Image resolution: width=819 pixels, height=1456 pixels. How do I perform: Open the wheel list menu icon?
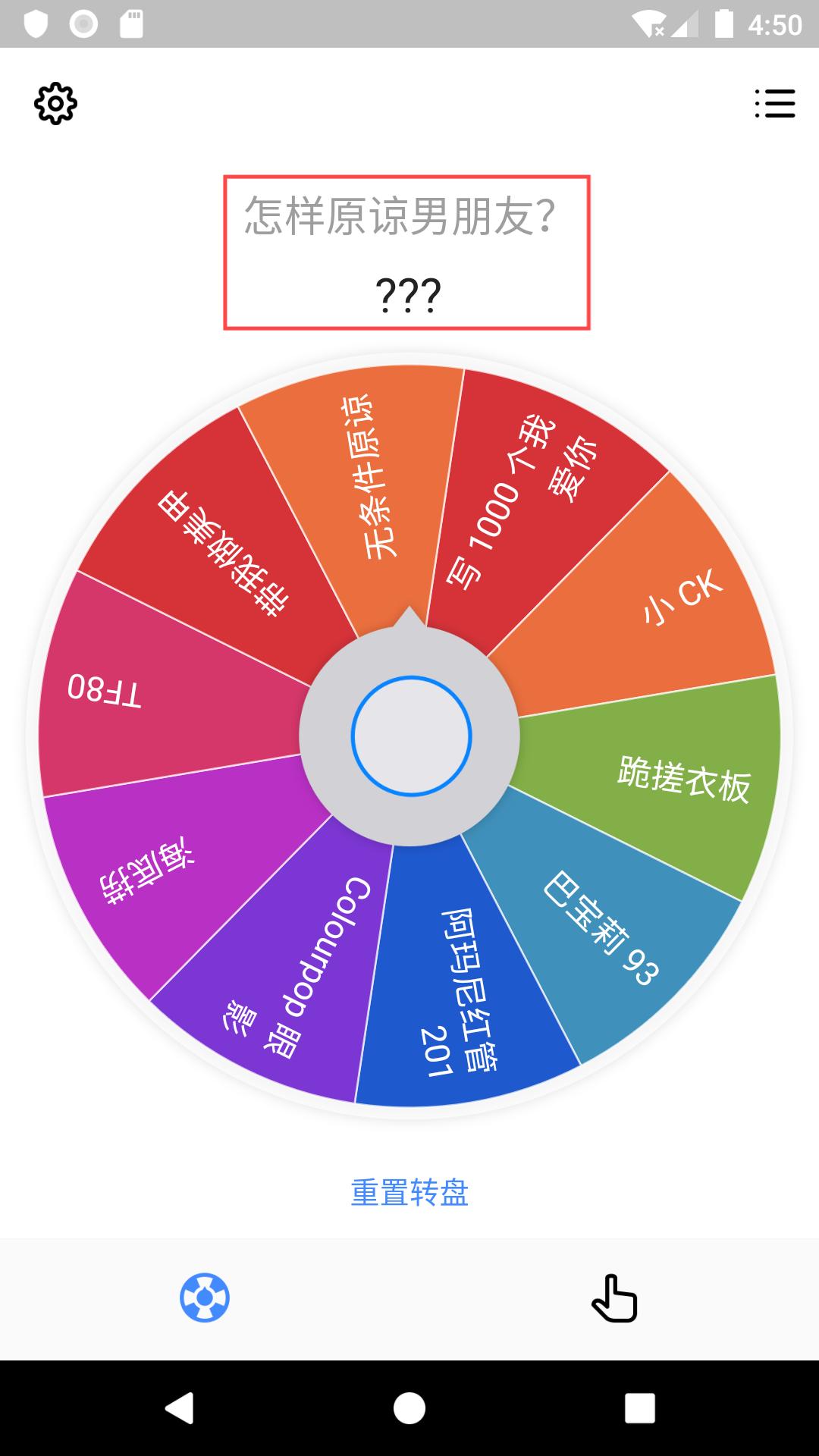point(775,104)
